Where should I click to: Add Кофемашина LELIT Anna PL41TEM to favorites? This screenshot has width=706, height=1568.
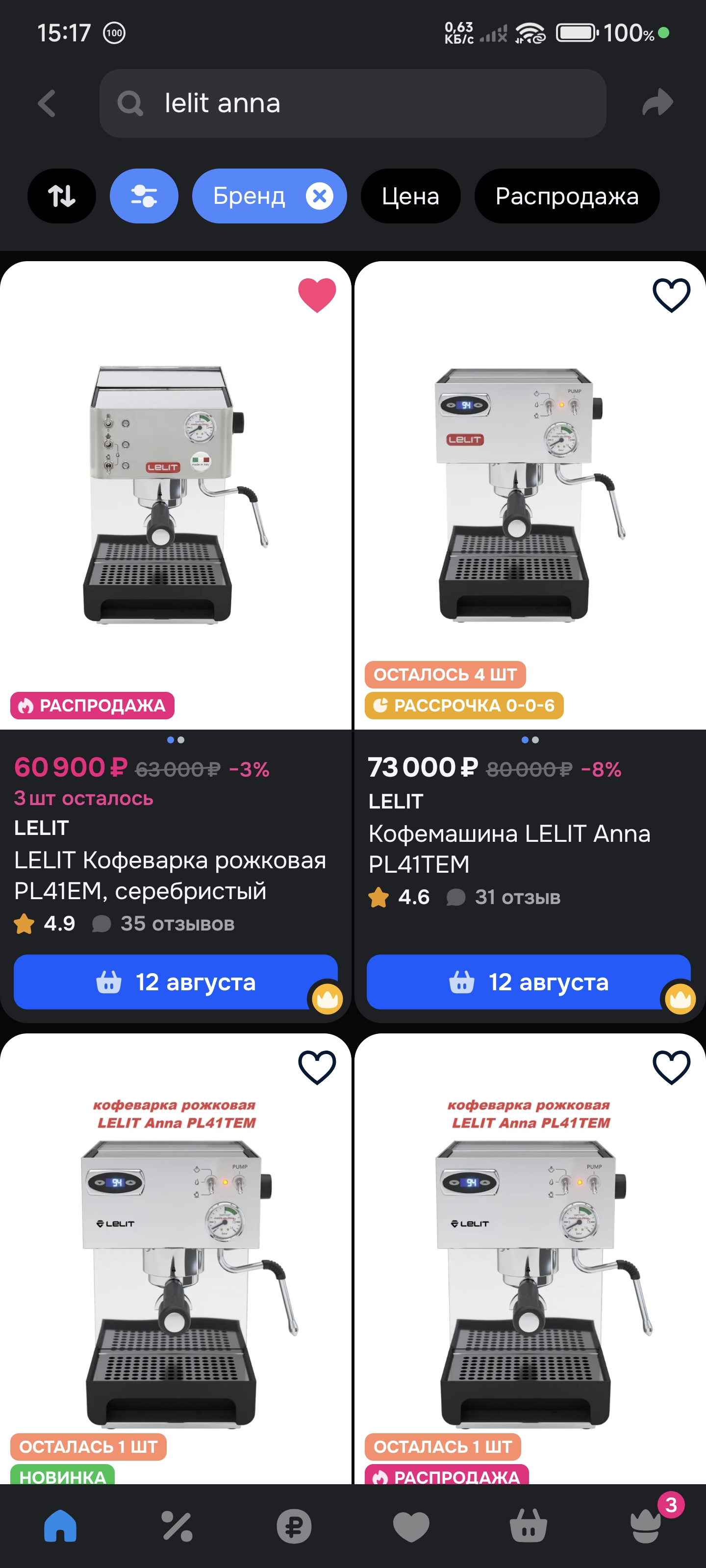[671, 294]
